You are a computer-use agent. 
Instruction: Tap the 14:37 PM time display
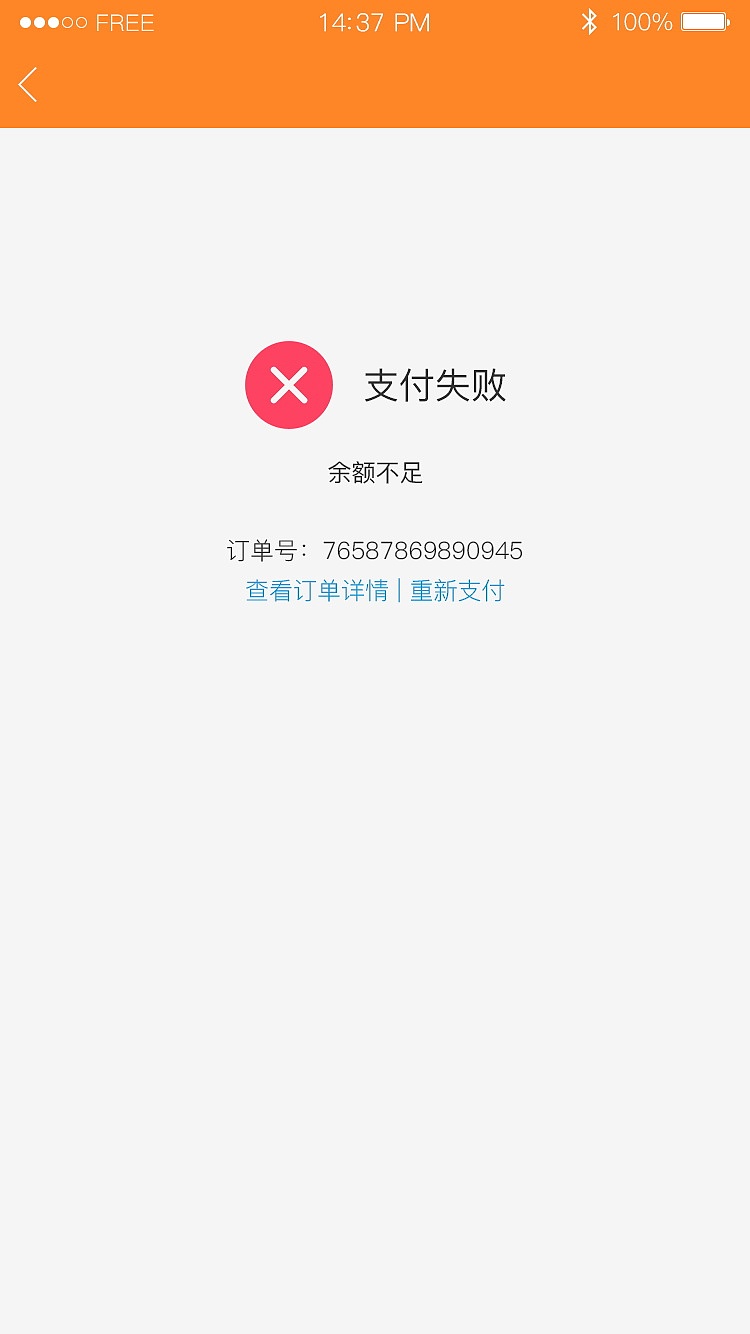(373, 21)
